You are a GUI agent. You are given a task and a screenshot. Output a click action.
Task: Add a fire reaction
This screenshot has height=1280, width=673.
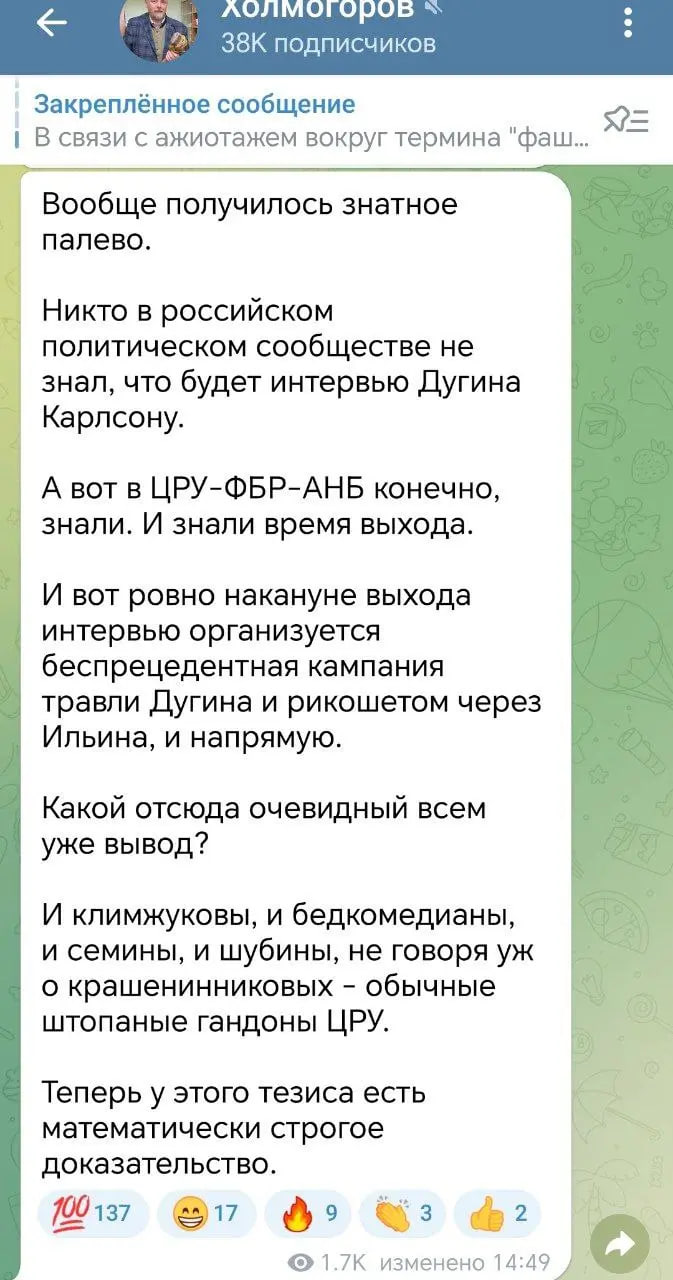pyautogui.click(x=312, y=1214)
